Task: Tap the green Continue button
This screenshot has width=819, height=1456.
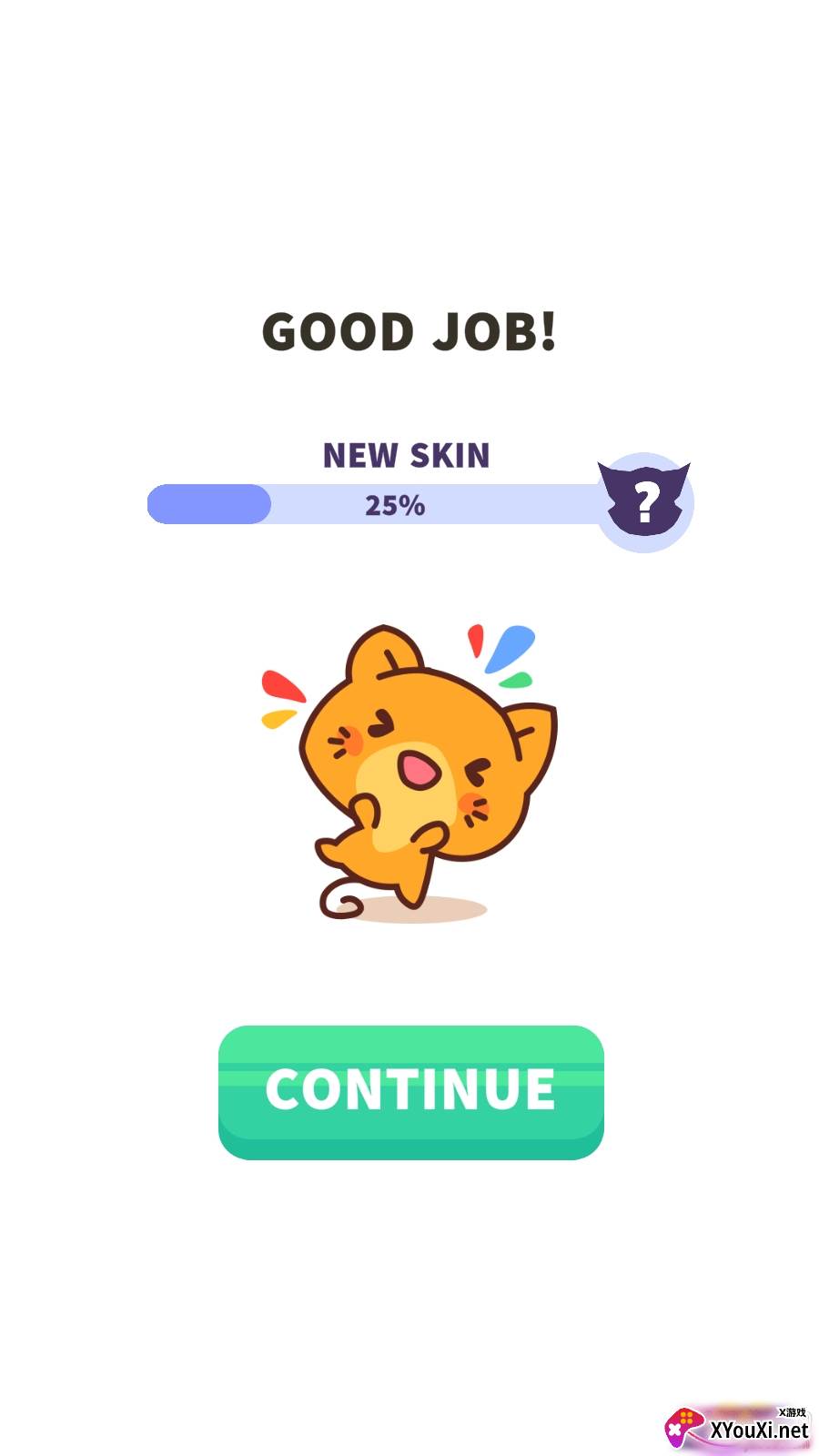Action: [410, 1092]
